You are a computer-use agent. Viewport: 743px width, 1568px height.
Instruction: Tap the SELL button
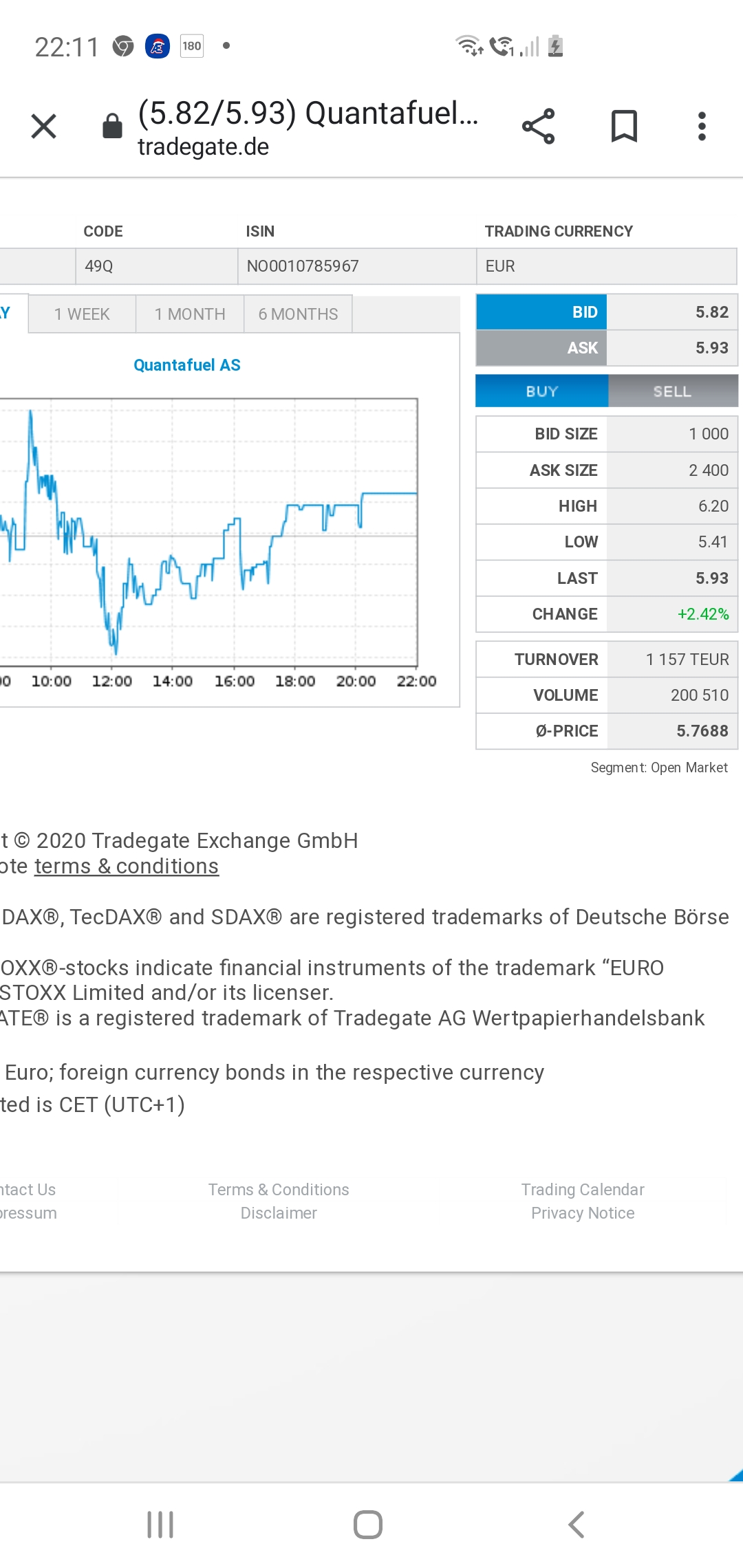click(673, 391)
